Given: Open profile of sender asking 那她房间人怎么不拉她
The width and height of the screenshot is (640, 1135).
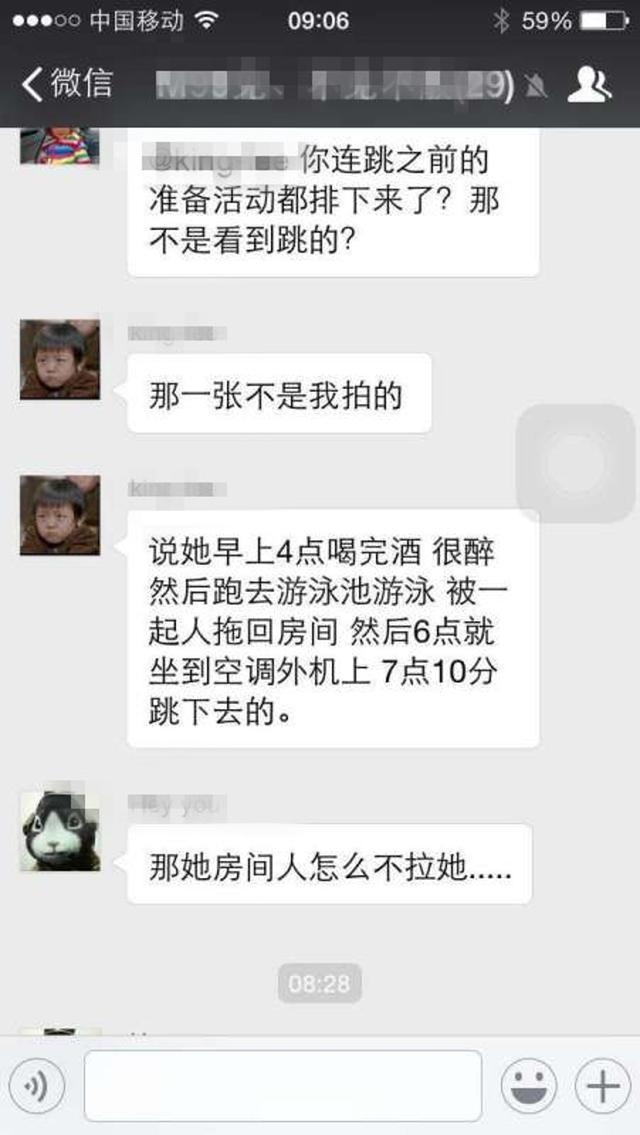Looking at the screenshot, I should click(x=60, y=831).
